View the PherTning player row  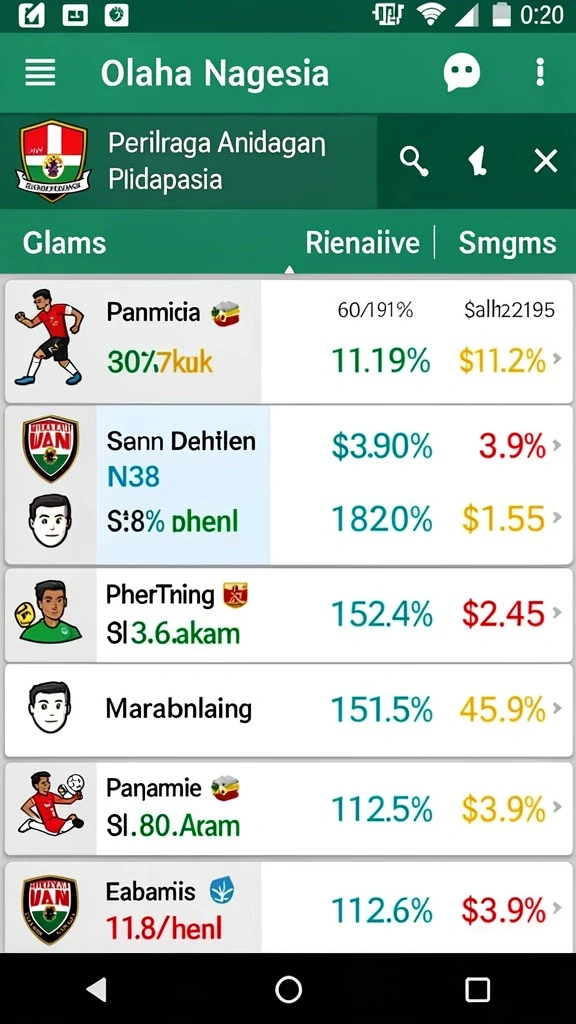click(x=288, y=615)
